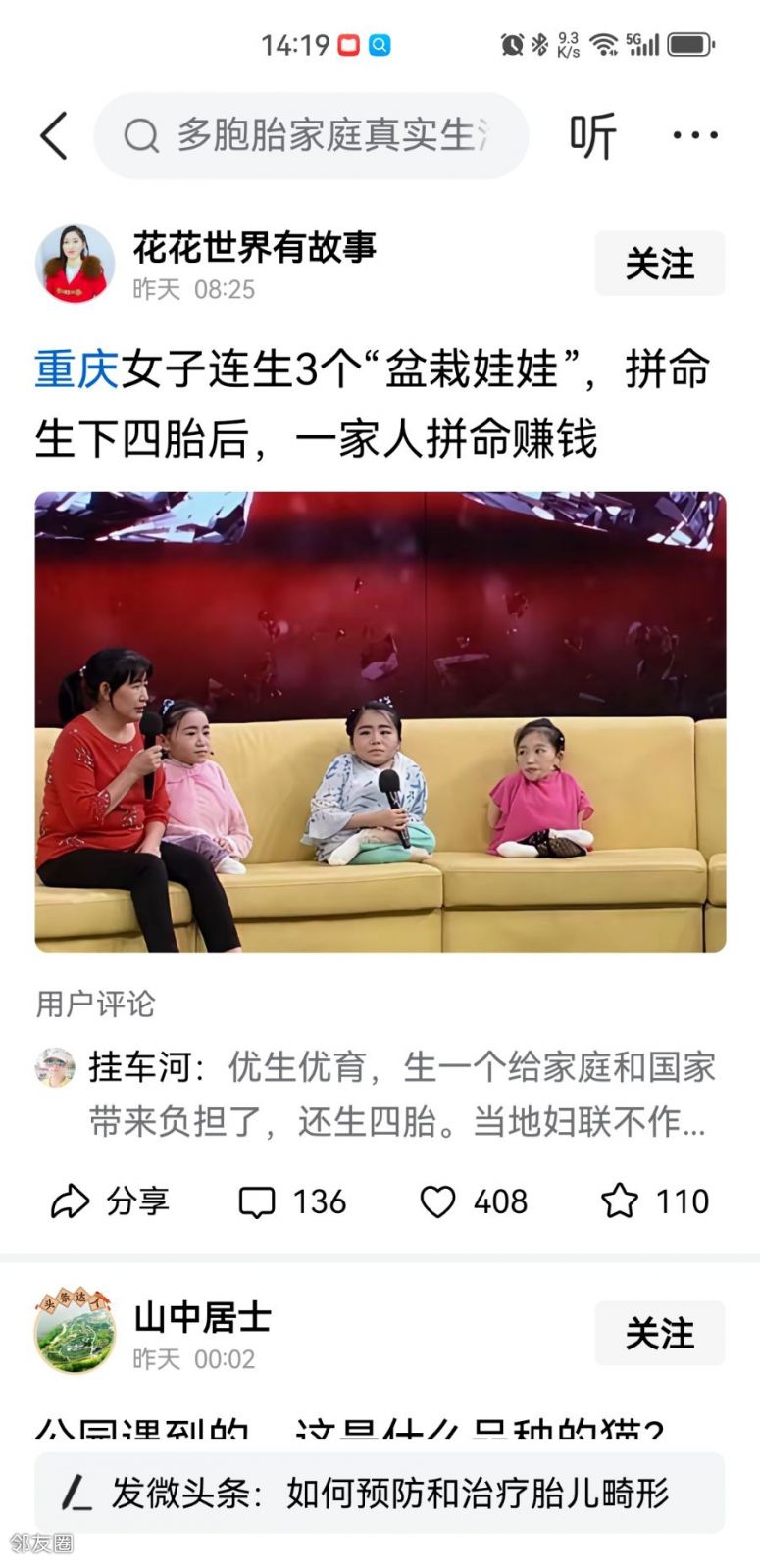Tap 发微头条 compose bar at bottom

coord(380,1493)
